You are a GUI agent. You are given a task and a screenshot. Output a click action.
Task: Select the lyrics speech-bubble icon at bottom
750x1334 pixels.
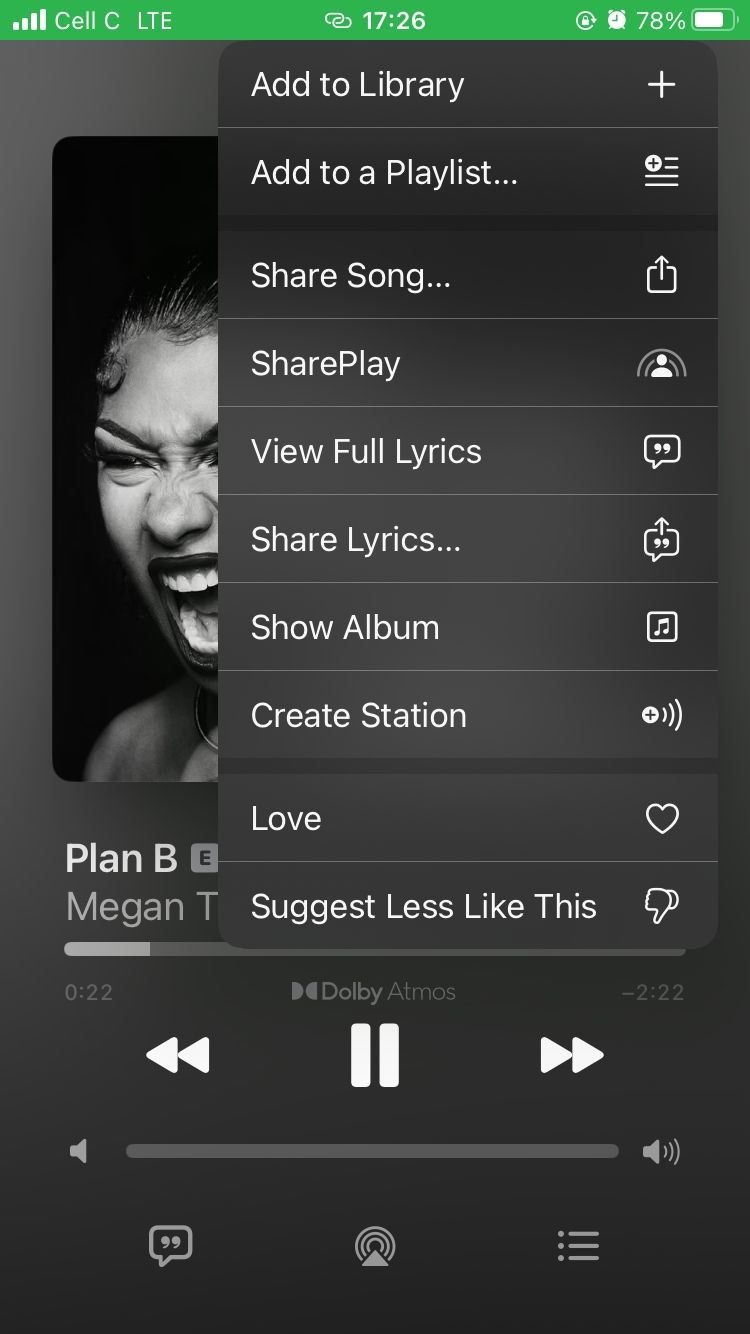pos(171,1245)
